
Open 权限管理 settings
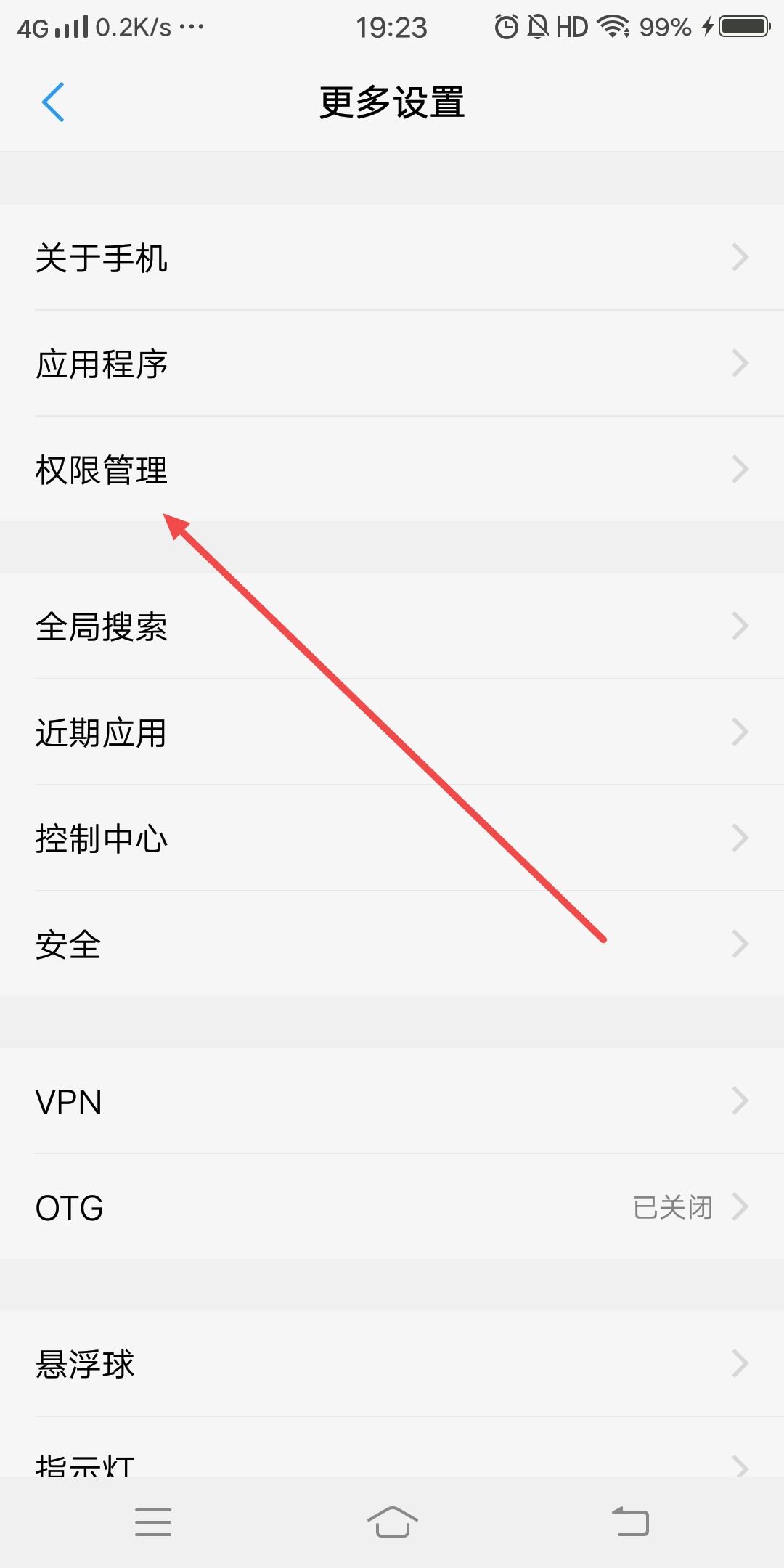pos(392,470)
